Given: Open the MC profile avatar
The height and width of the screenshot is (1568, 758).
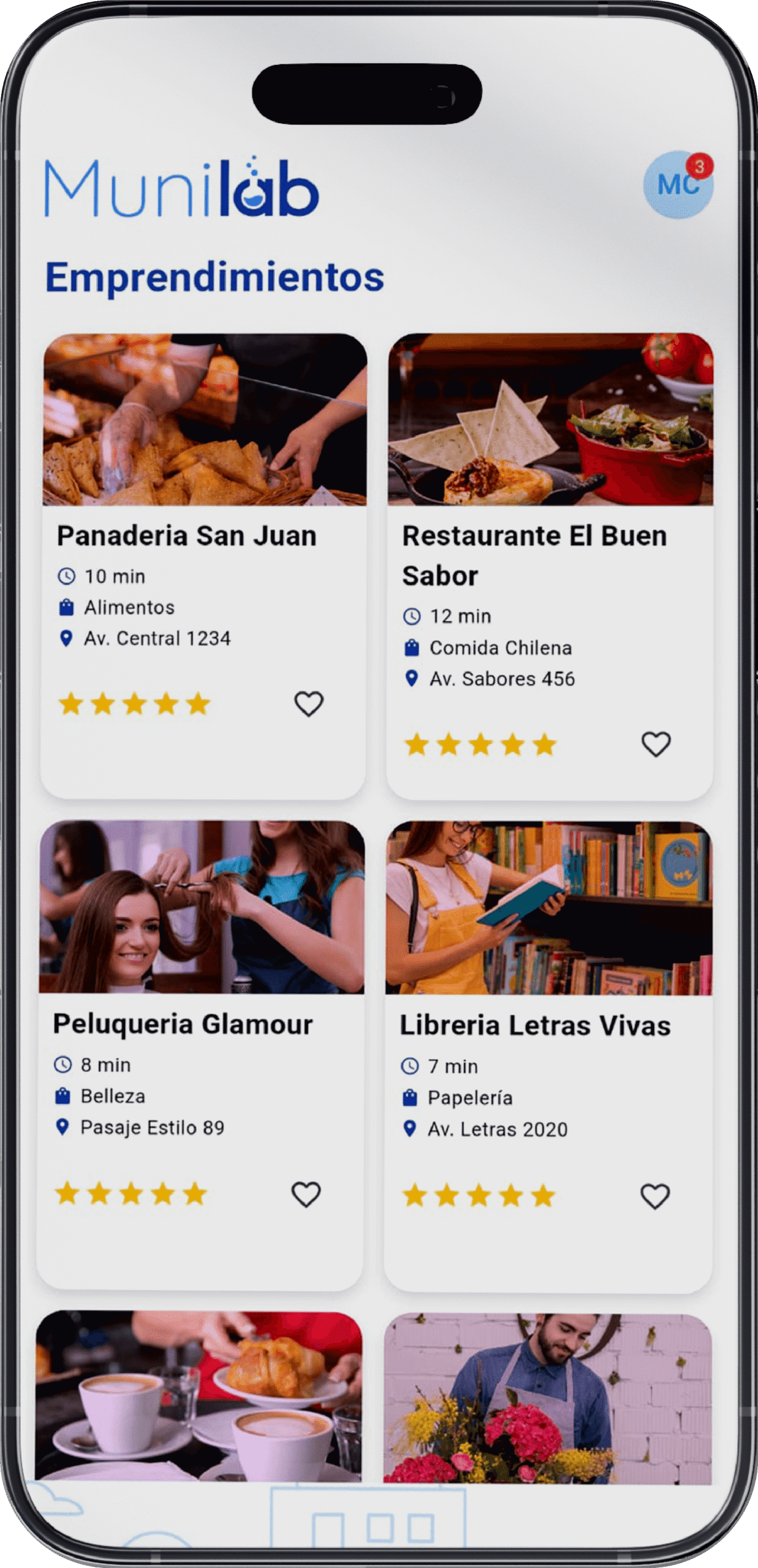Looking at the screenshot, I should (678, 184).
